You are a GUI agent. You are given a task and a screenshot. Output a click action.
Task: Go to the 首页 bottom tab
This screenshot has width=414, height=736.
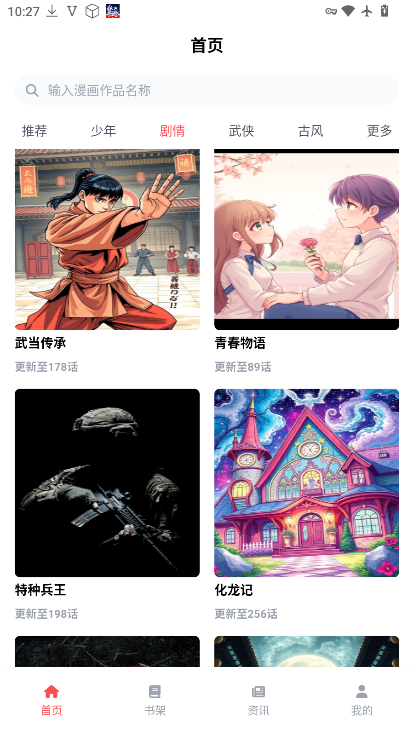52,700
